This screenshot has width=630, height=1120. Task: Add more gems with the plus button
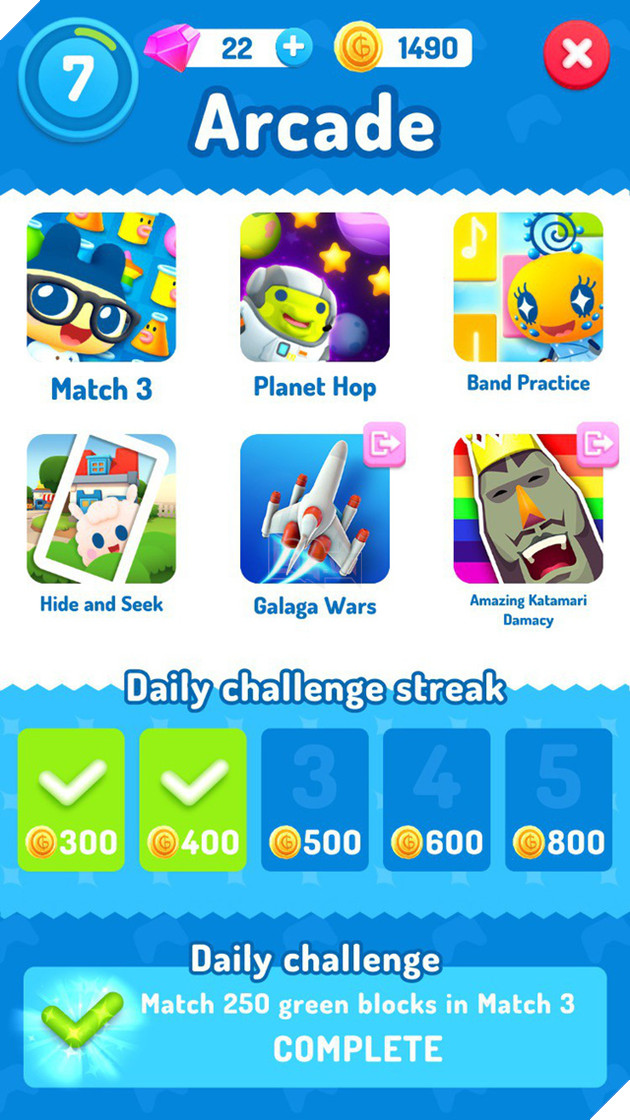pyautogui.click(x=294, y=47)
